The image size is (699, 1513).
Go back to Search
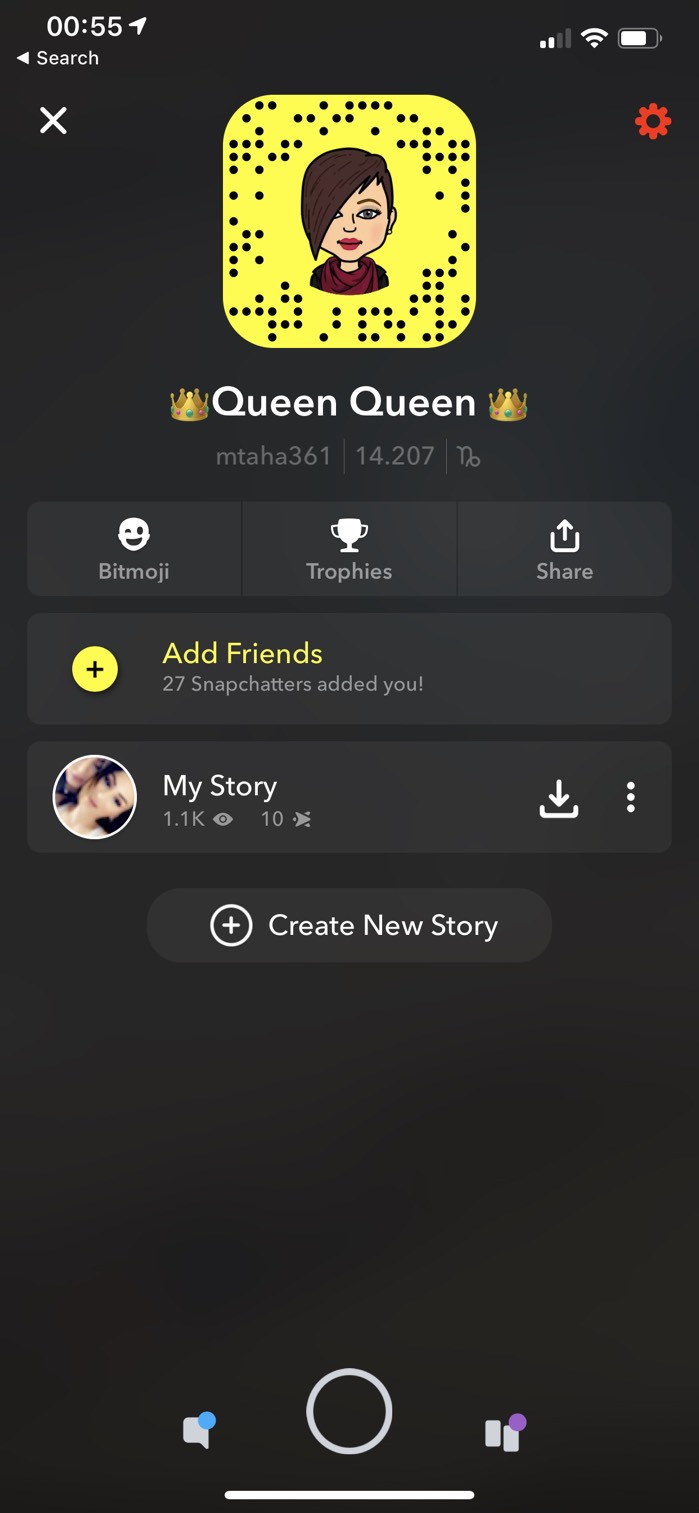[x=58, y=58]
